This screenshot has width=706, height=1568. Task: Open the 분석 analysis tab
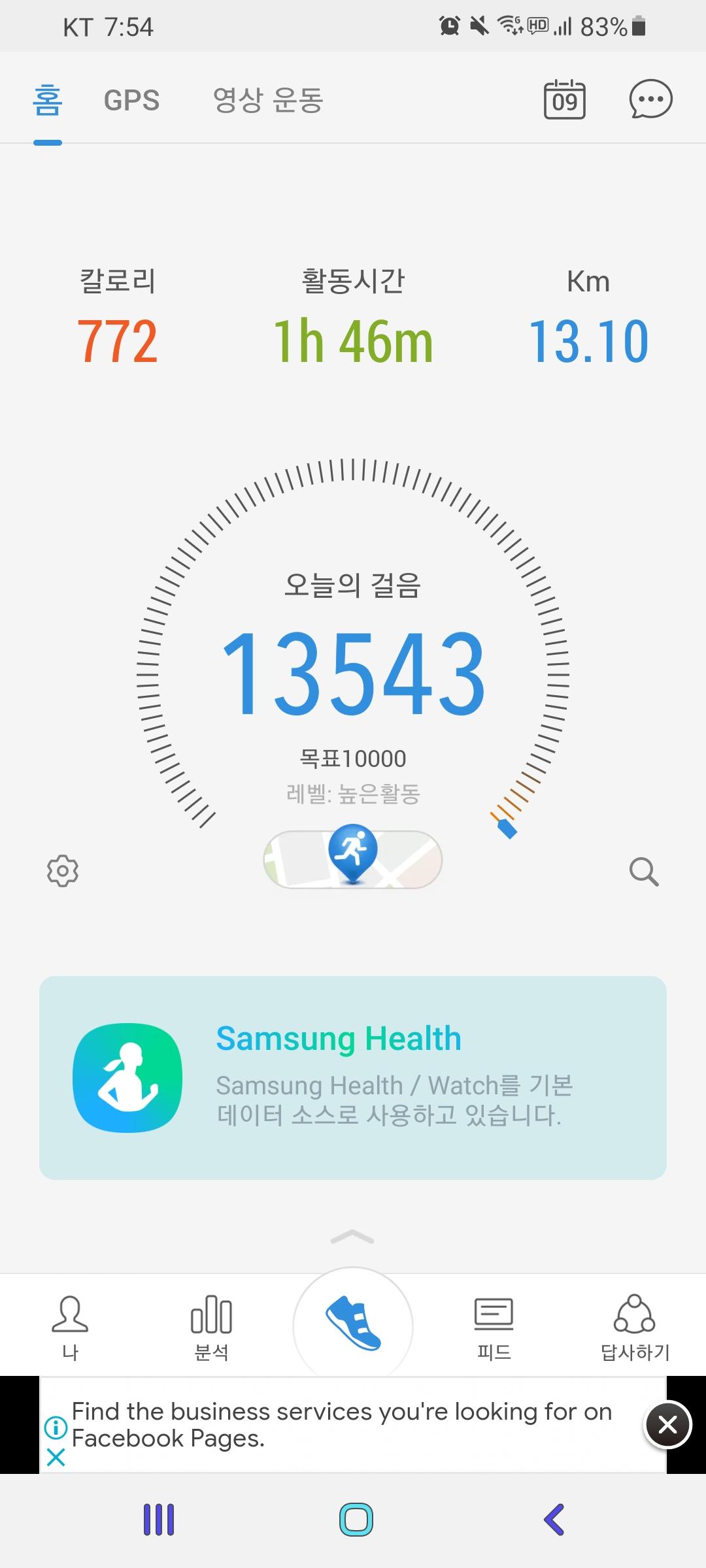tap(211, 1326)
